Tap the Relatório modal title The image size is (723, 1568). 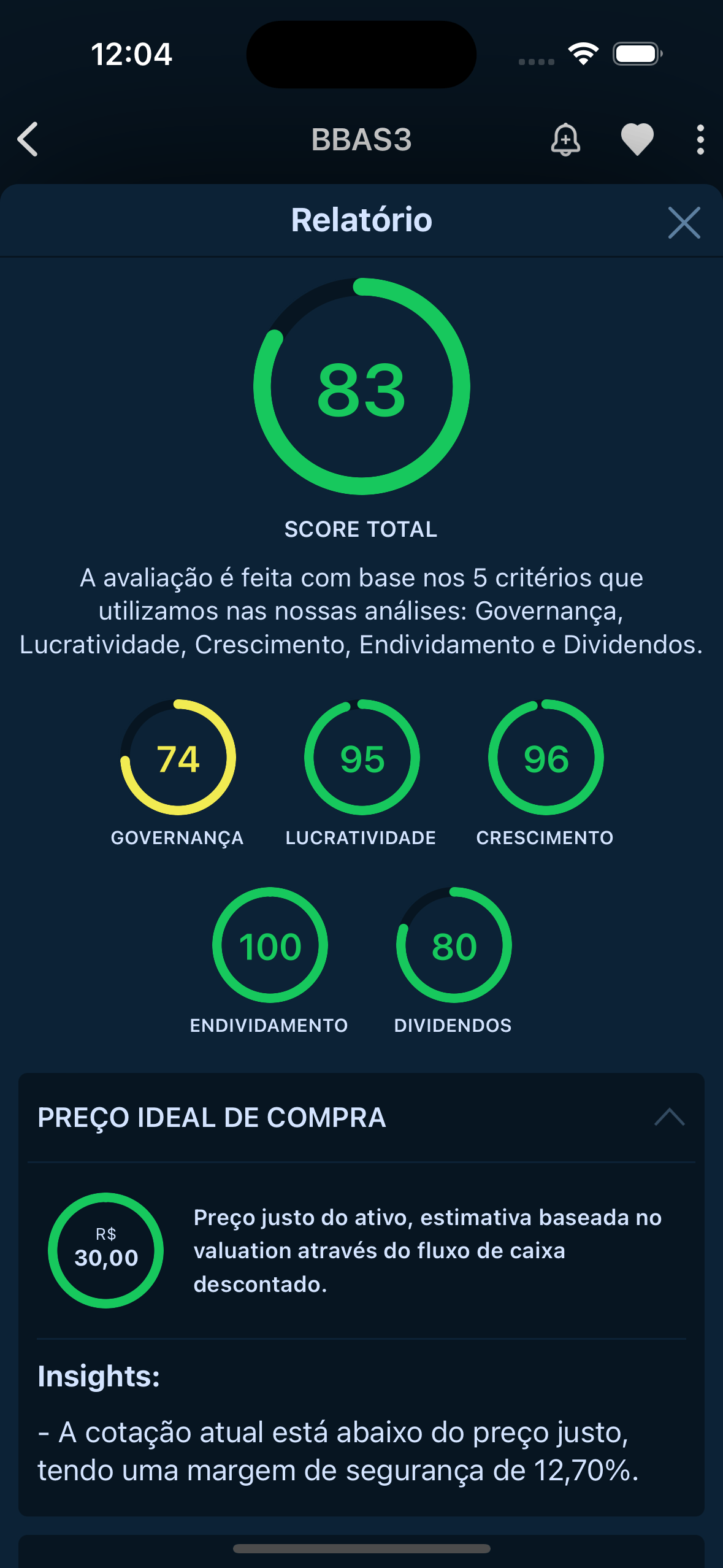(x=361, y=220)
